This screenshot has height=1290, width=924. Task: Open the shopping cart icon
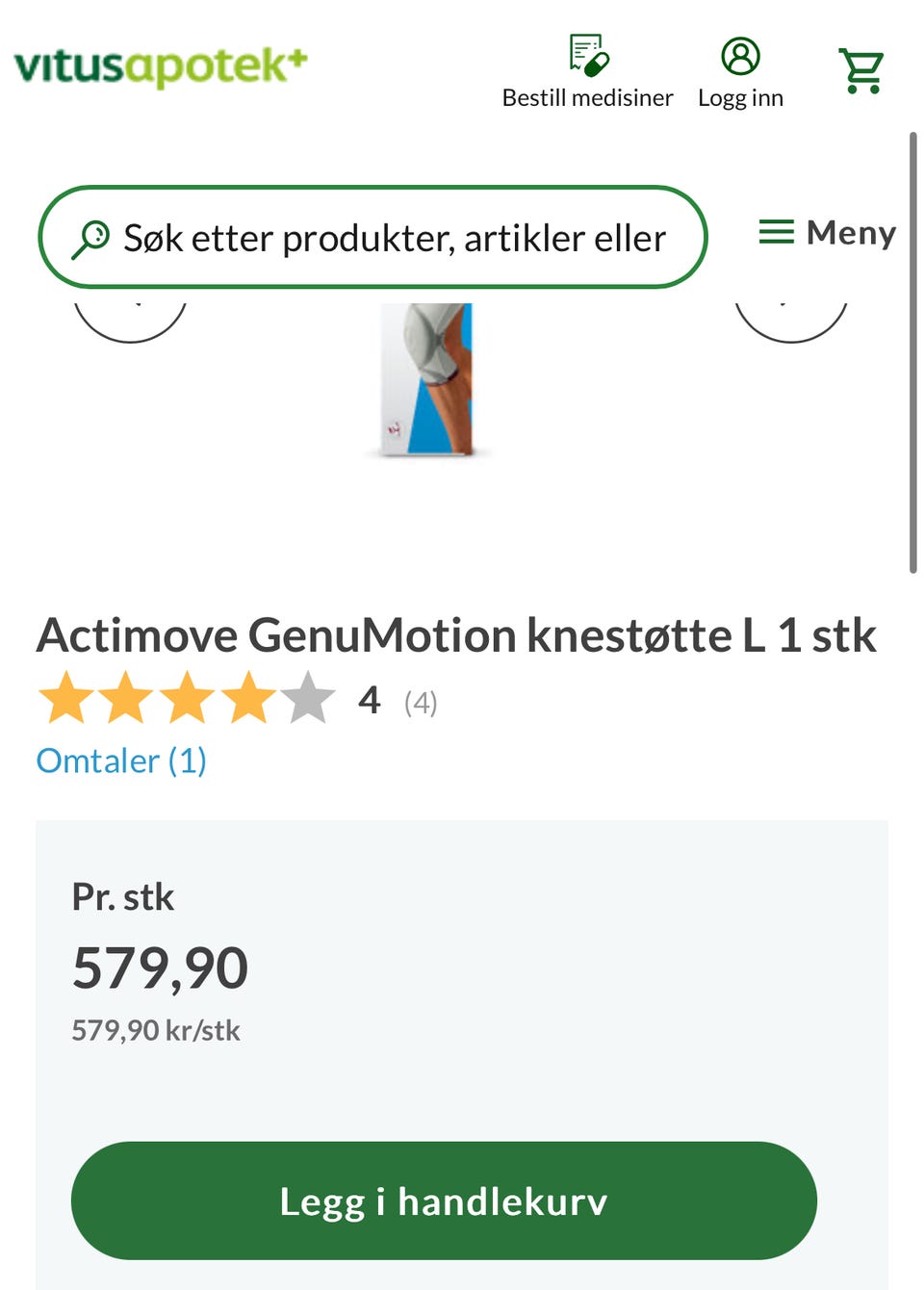[x=861, y=65]
